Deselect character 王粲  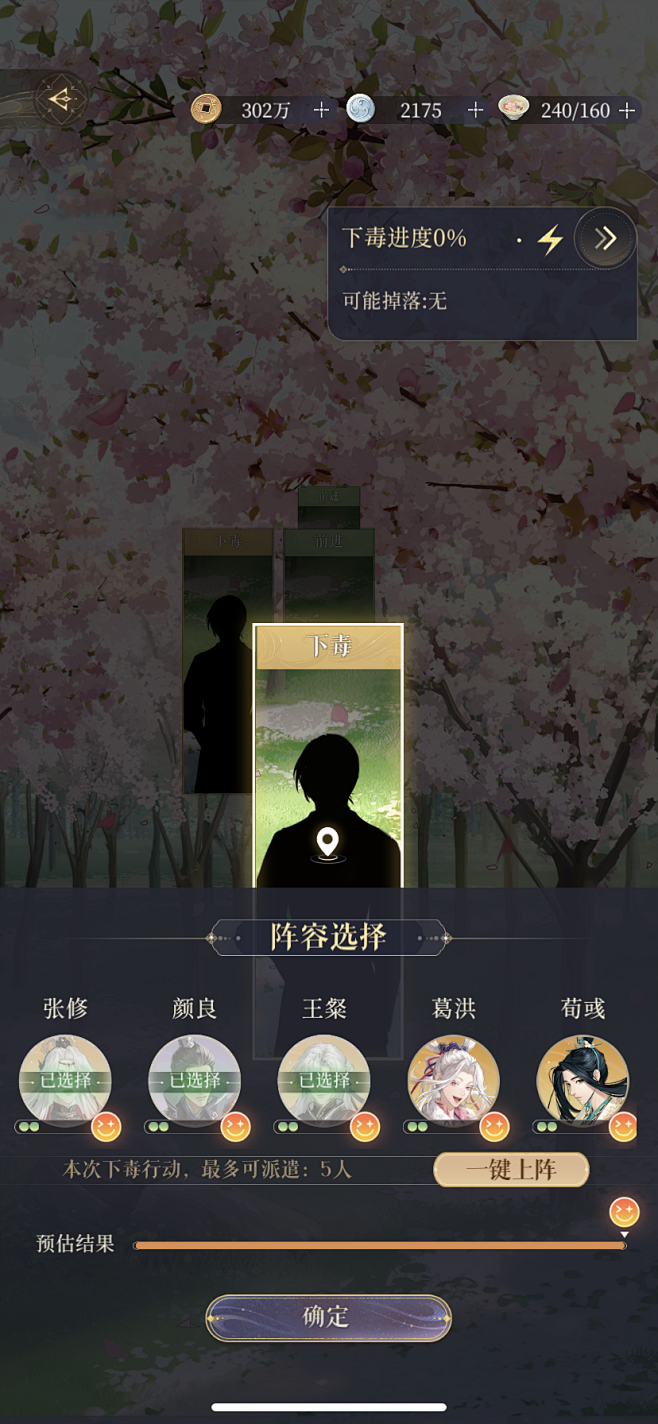pyautogui.click(x=323, y=1080)
